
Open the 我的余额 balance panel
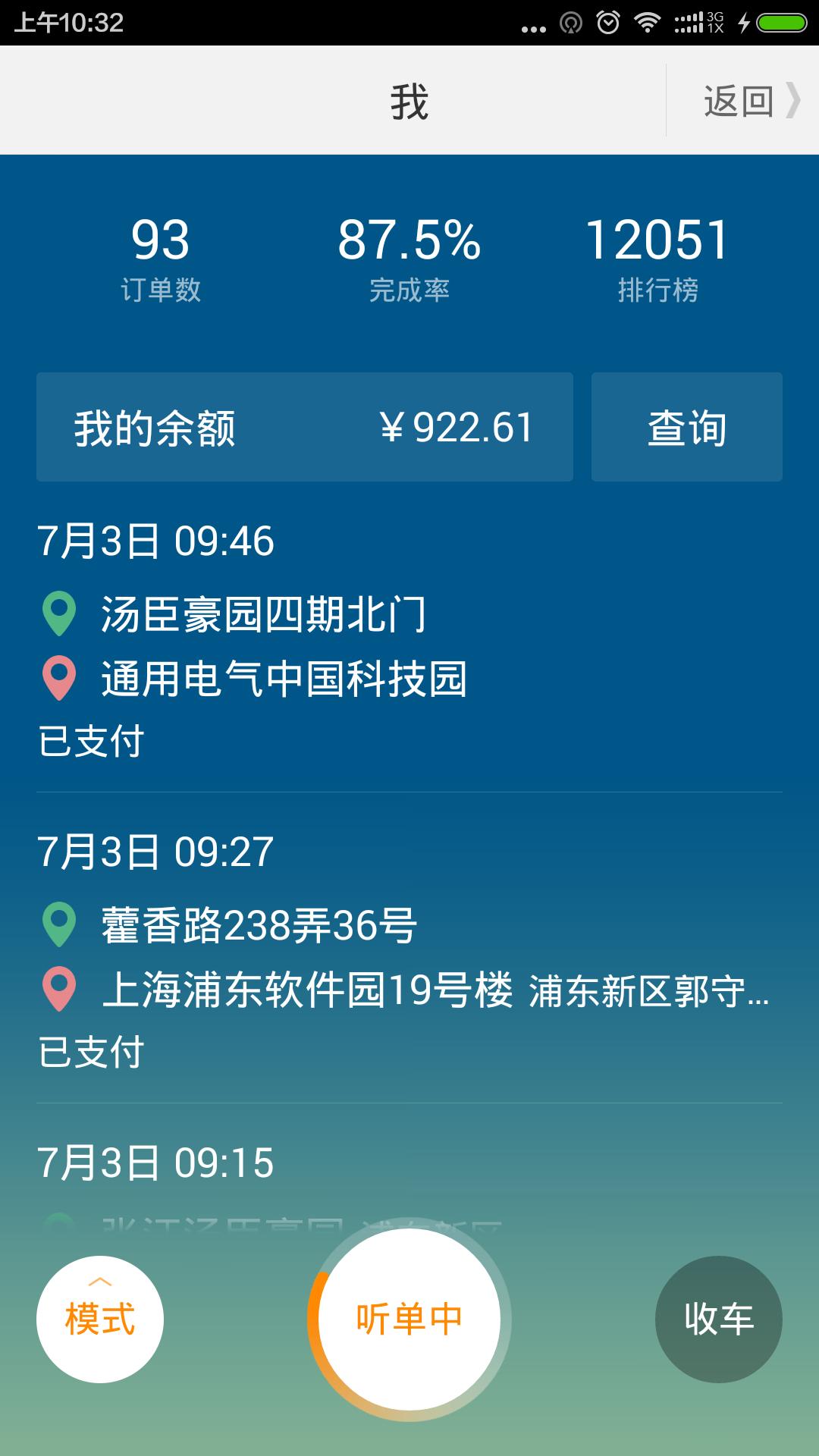tap(304, 427)
